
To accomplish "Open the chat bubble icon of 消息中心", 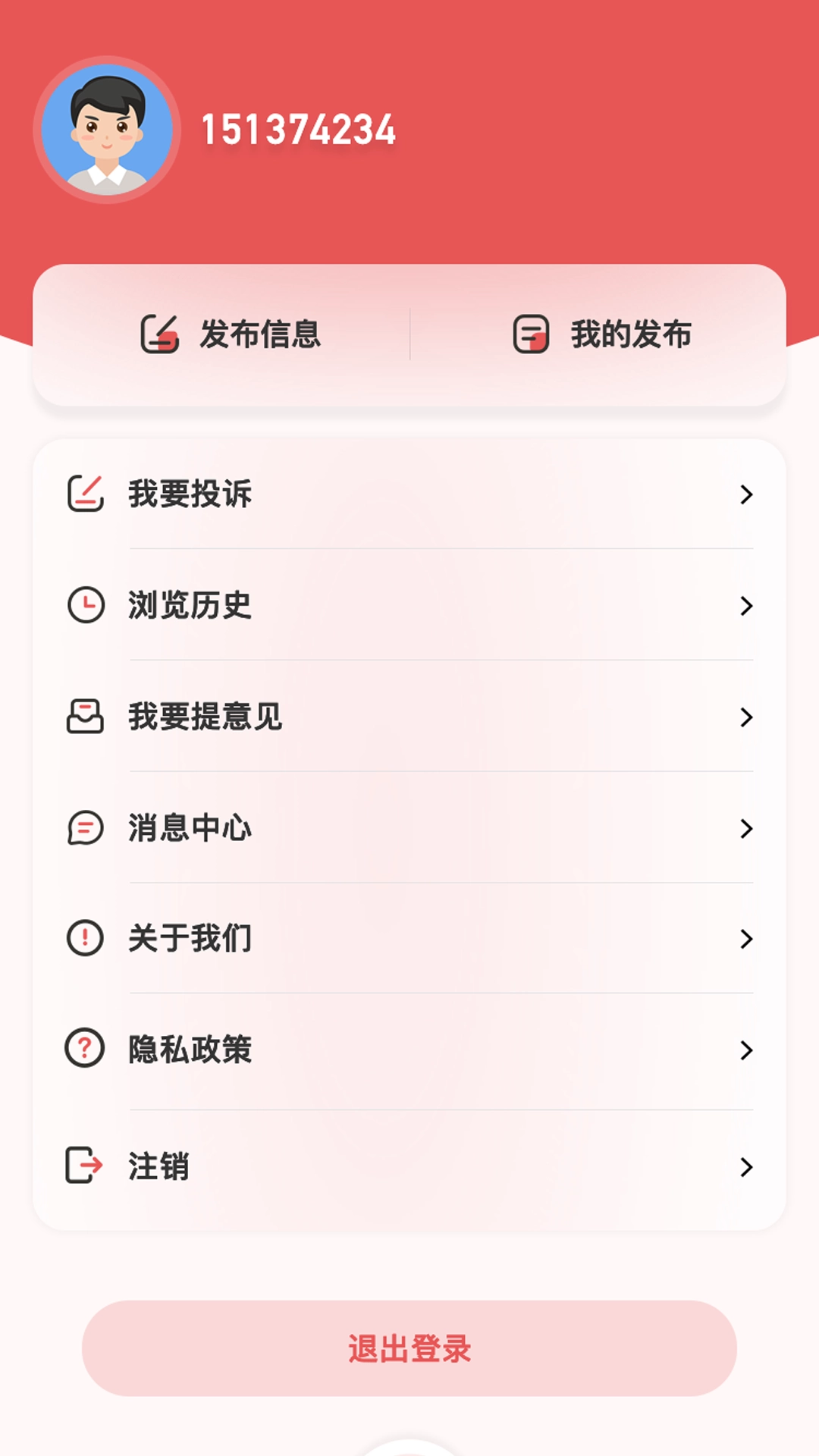I will pyautogui.click(x=86, y=827).
